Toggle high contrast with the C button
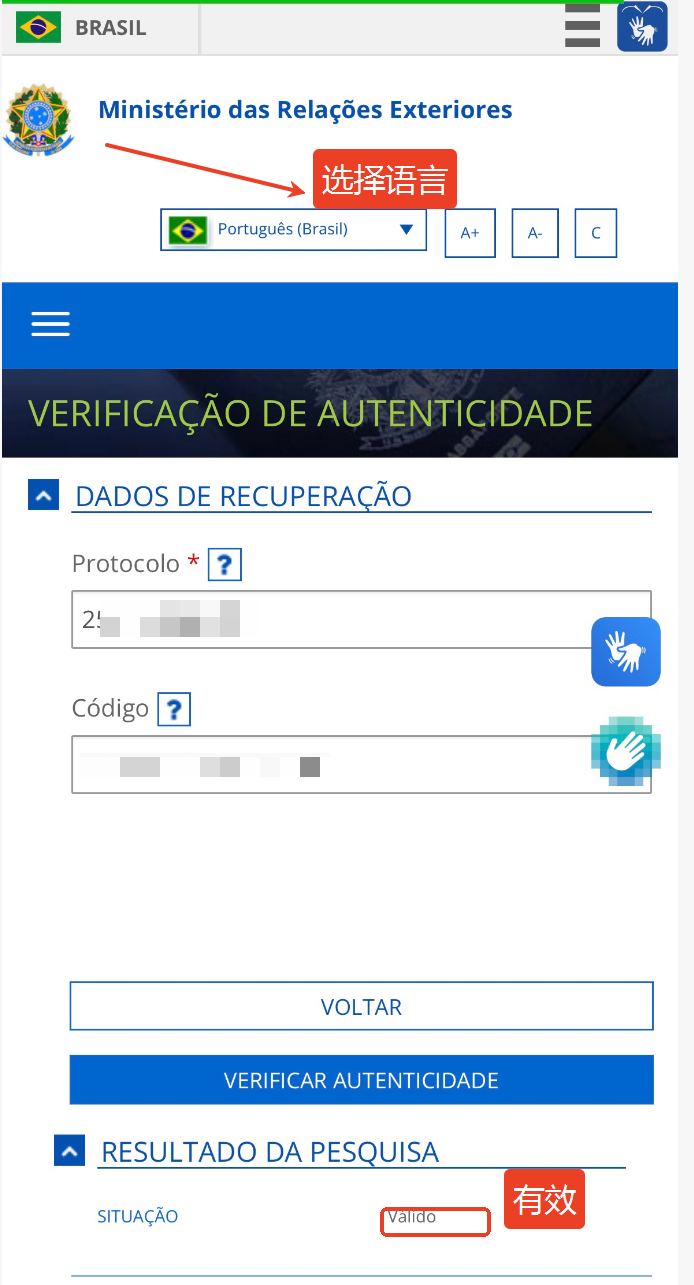The image size is (694, 1285). [595, 233]
